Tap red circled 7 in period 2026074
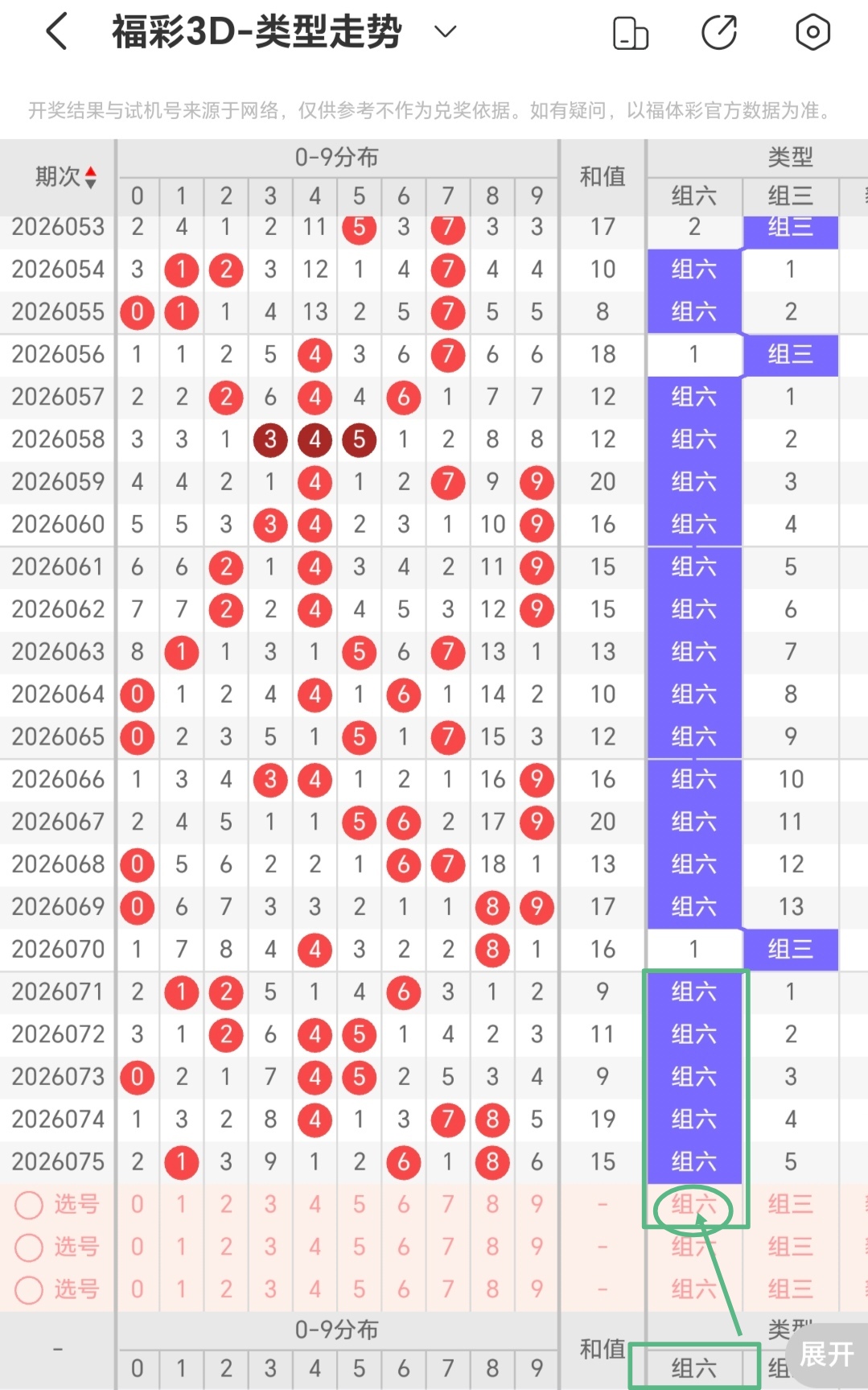This screenshot has width=868, height=1390. point(447,1119)
